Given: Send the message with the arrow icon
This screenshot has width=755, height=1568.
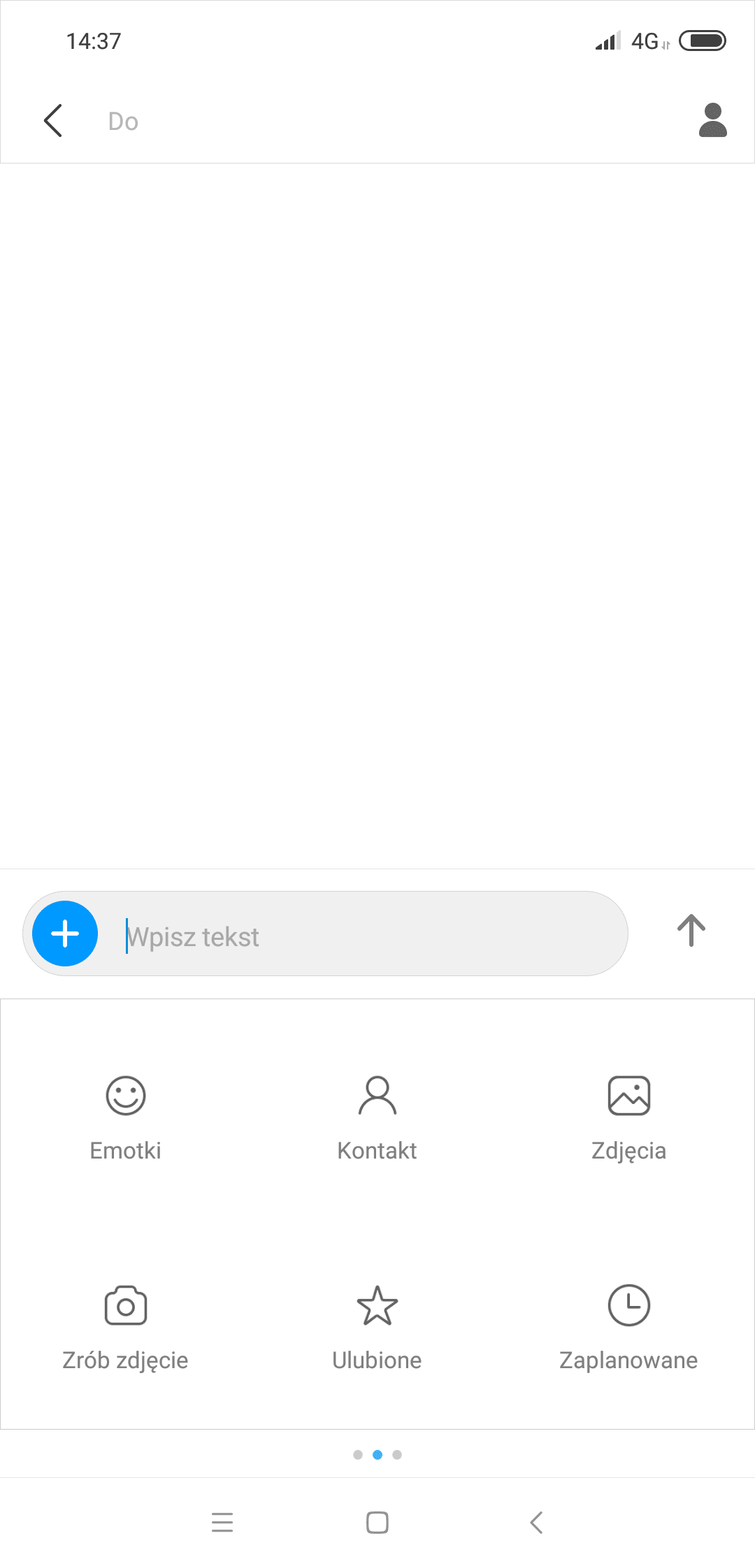Looking at the screenshot, I should tap(691, 931).
